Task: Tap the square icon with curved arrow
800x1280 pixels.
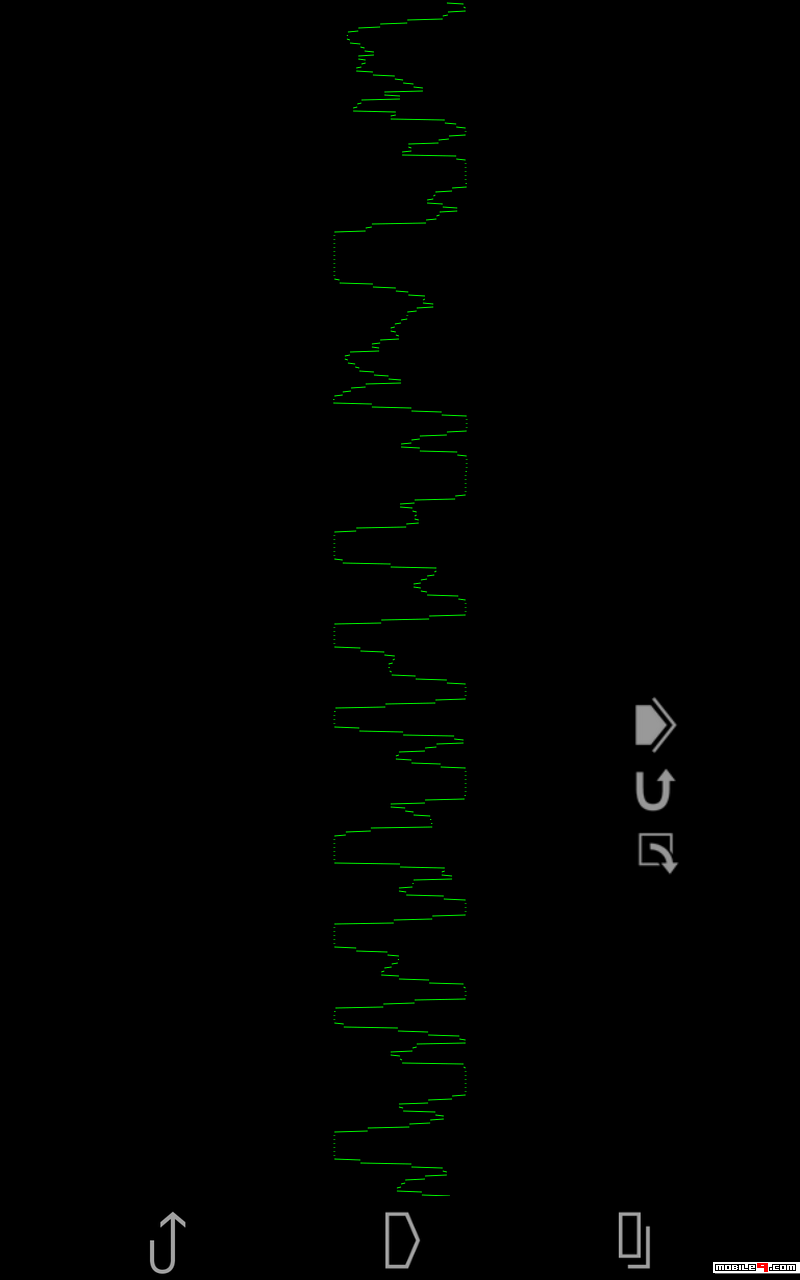Action: (x=658, y=853)
